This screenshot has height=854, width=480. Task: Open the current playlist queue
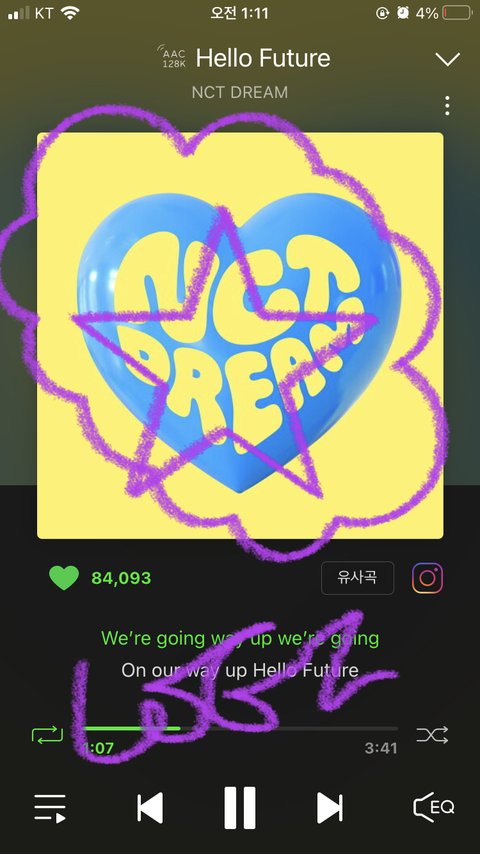click(50, 808)
